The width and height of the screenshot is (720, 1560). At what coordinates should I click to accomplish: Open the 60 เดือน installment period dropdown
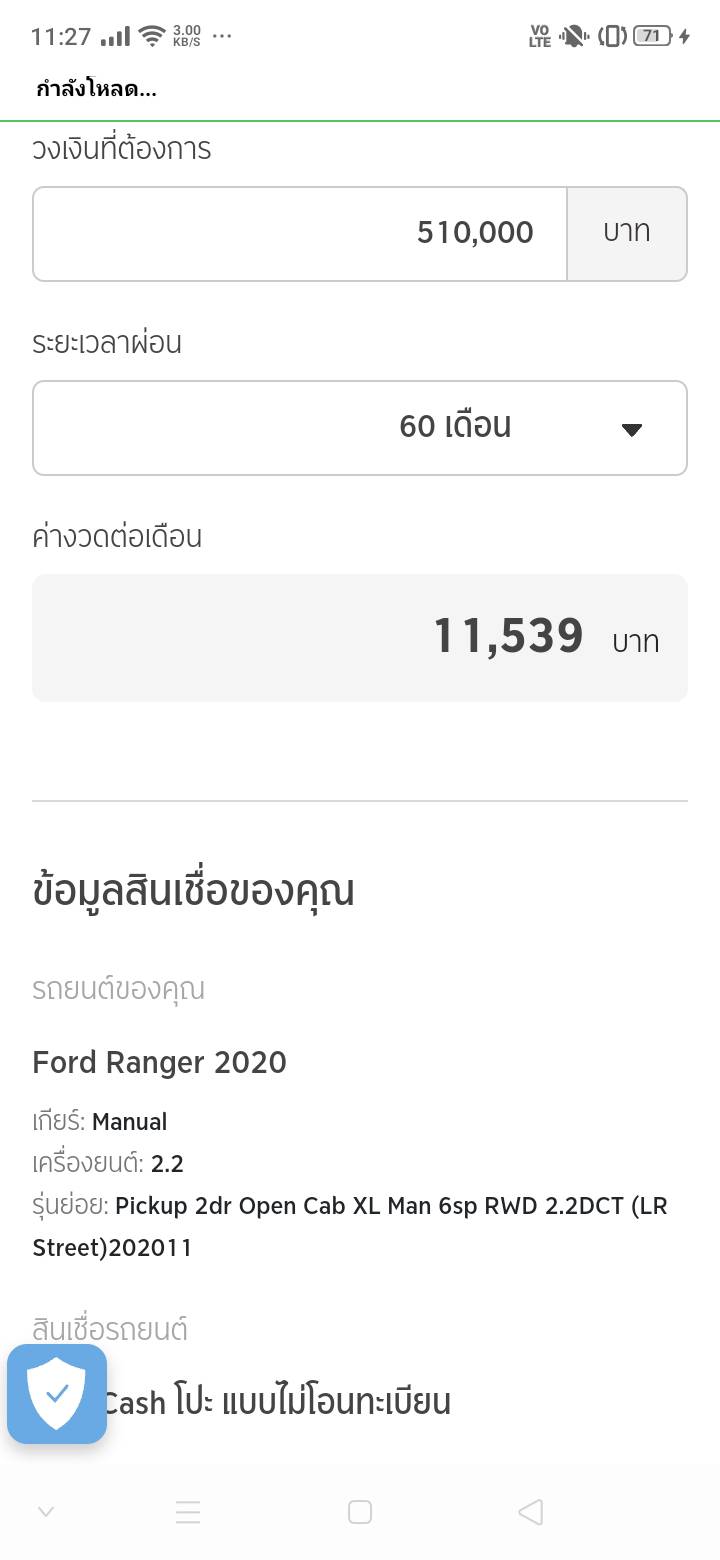pyautogui.click(x=360, y=428)
